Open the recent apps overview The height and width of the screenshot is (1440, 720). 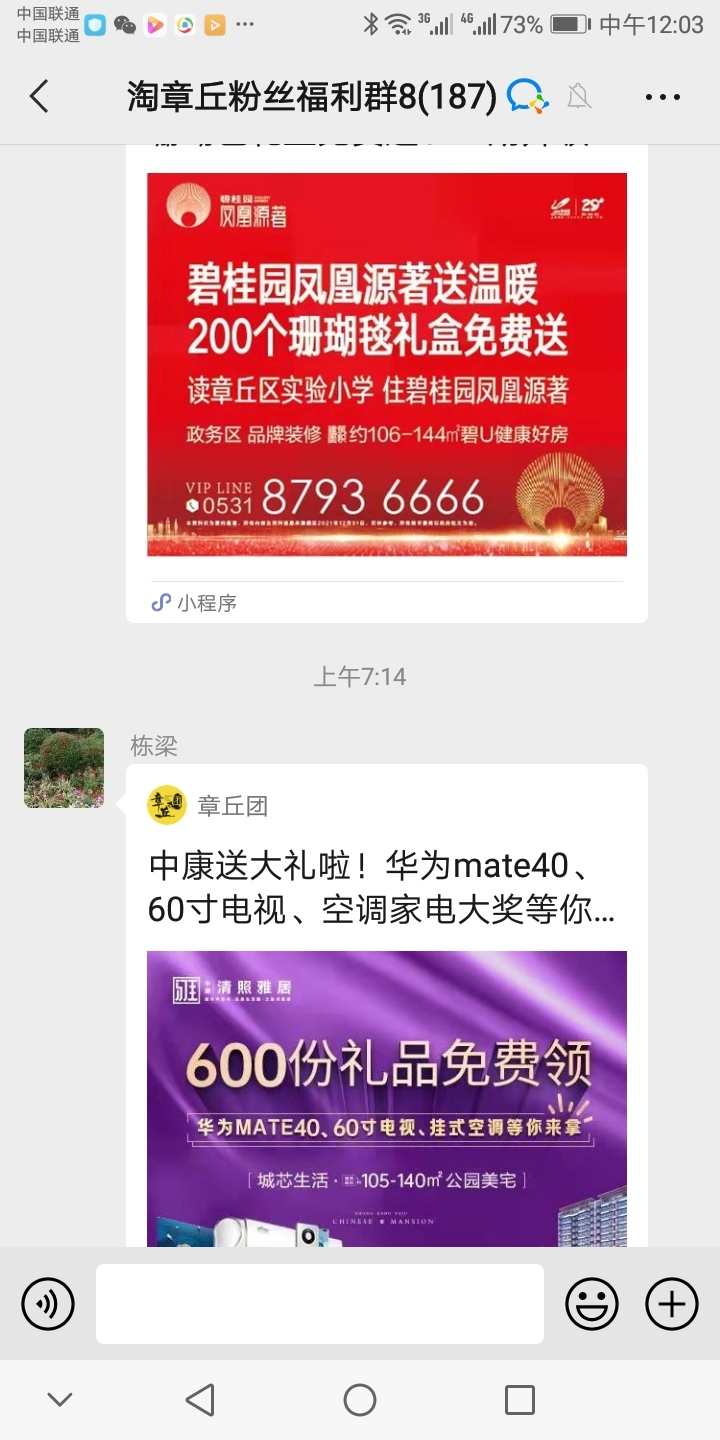click(x=519, y=1400)
